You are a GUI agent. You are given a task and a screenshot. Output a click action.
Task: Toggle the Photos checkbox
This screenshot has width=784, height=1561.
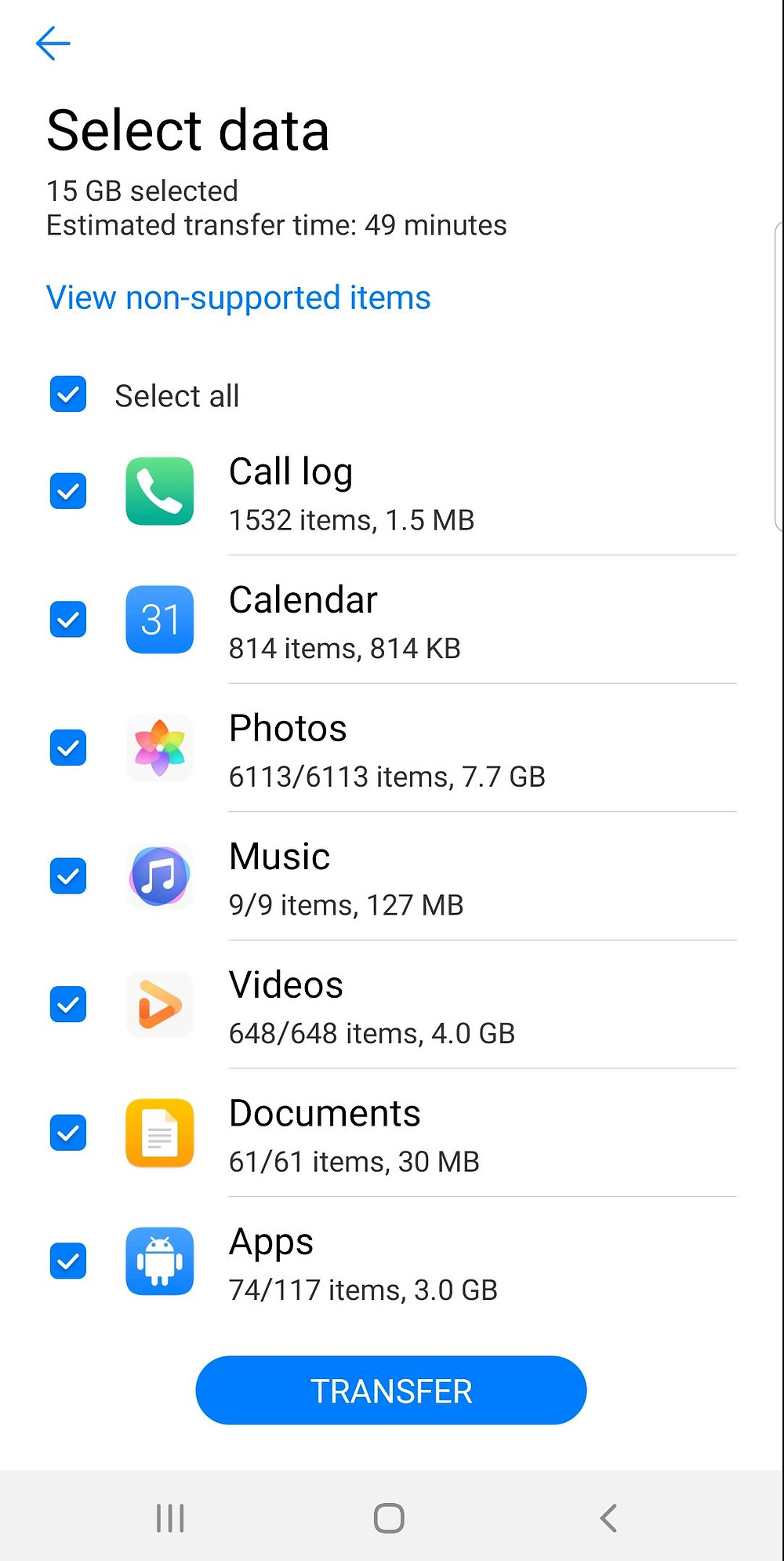point(68,748)
